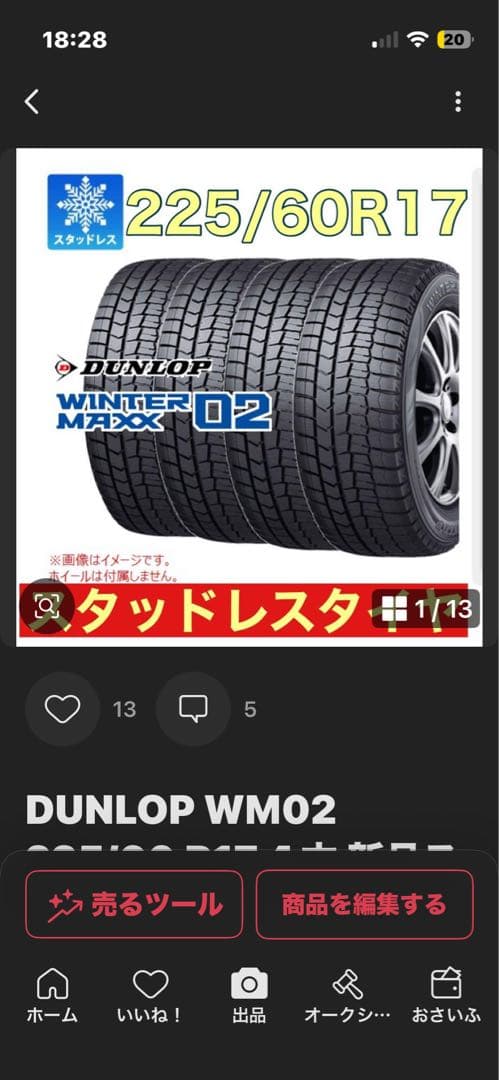
Task: Switch to the オークション tab
Action: coord(348,996)
